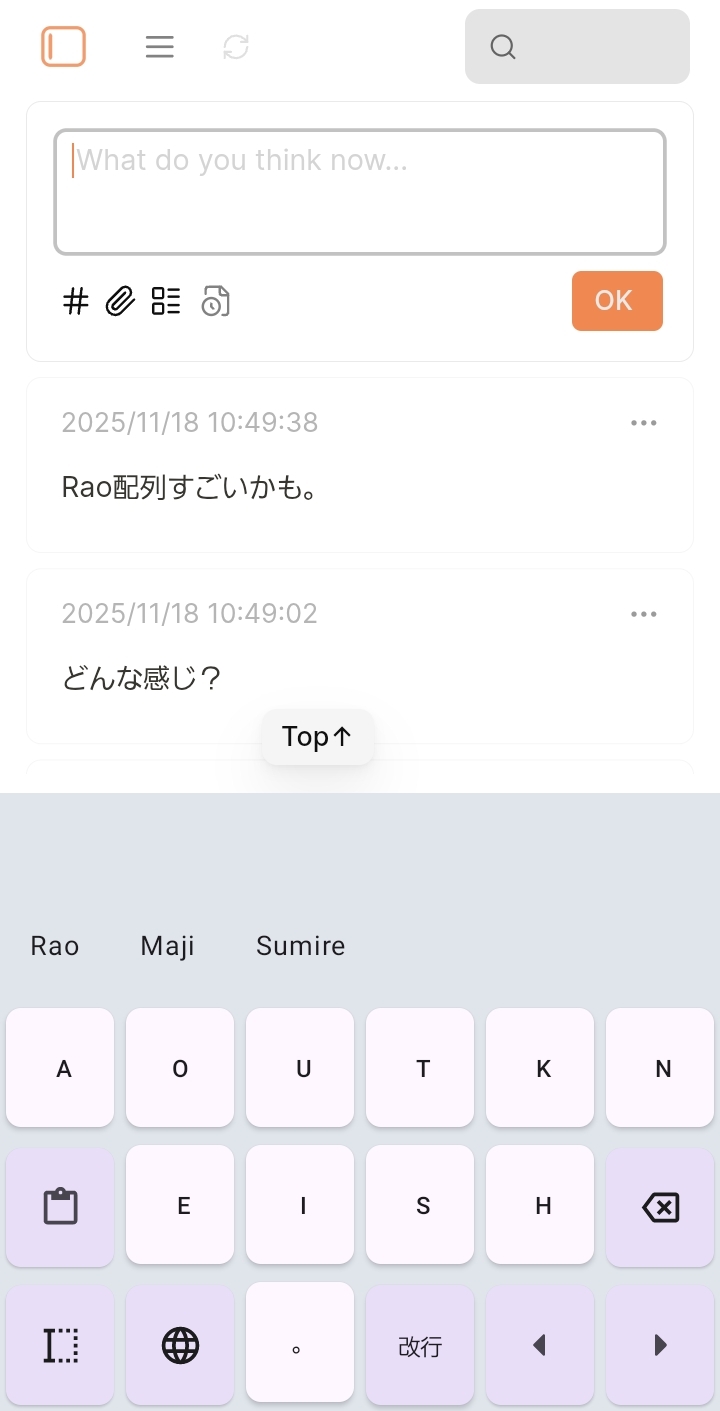
Task: Insert a checklist with the list icon
Action: tap(166, 301)
